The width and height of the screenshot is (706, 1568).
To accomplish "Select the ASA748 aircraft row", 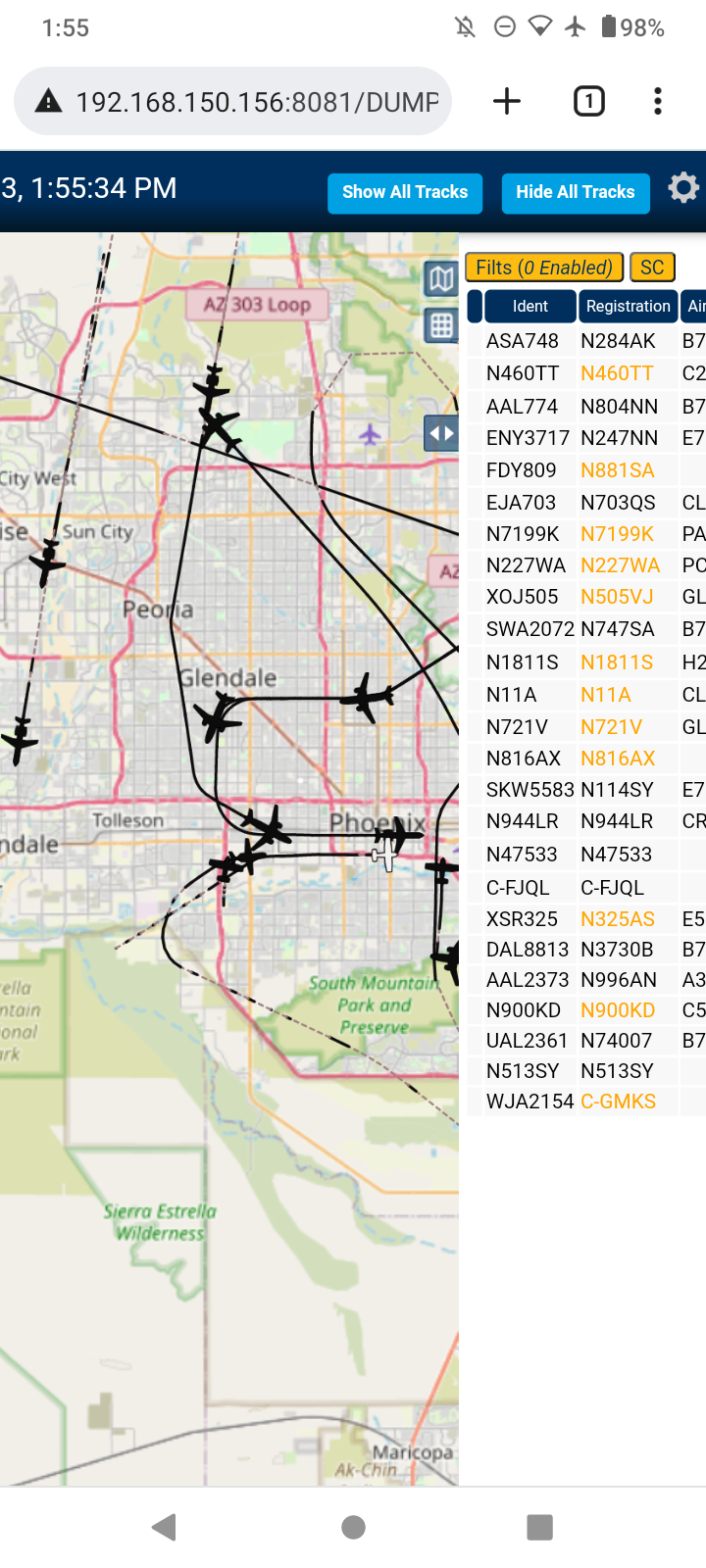I will (x=586, y=341).
